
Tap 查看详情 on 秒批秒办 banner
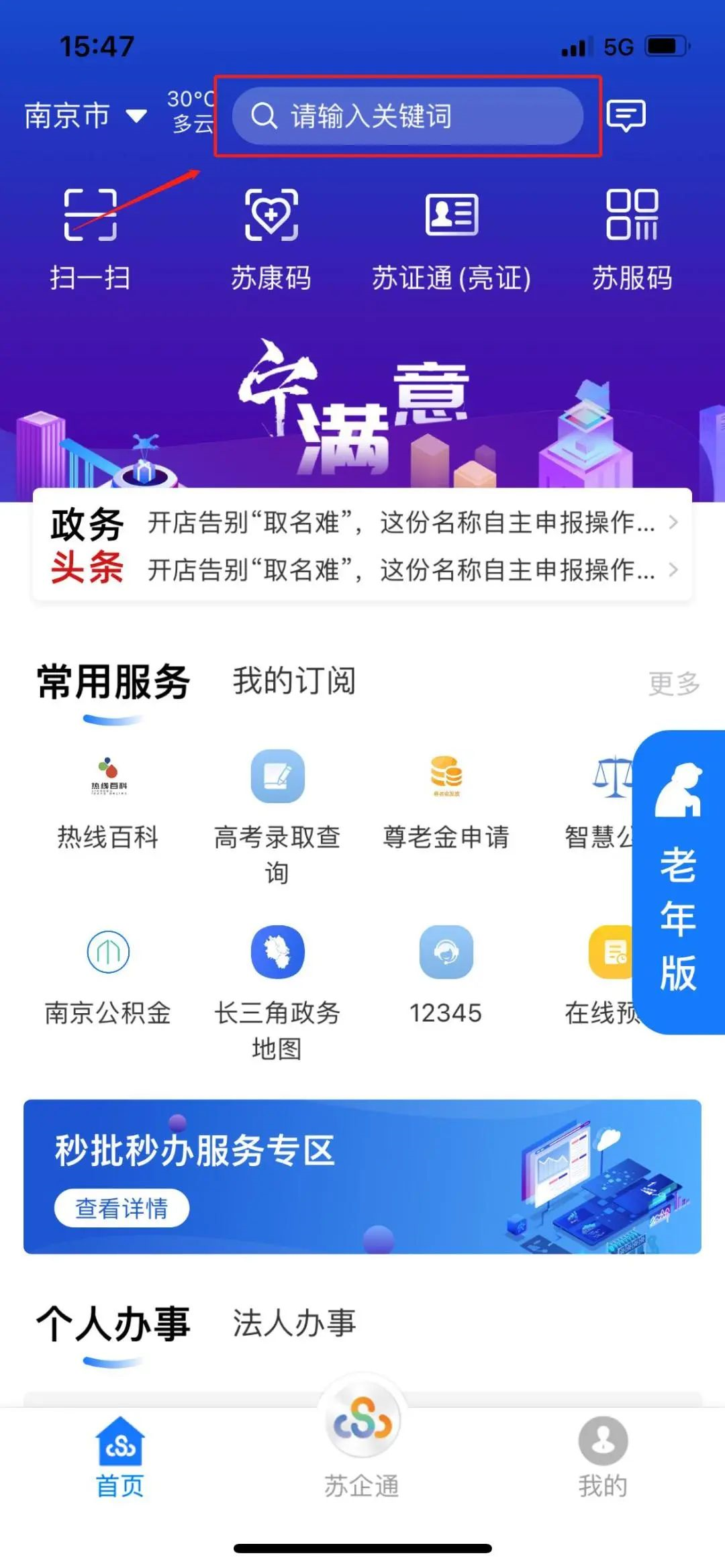(122, 1208)
